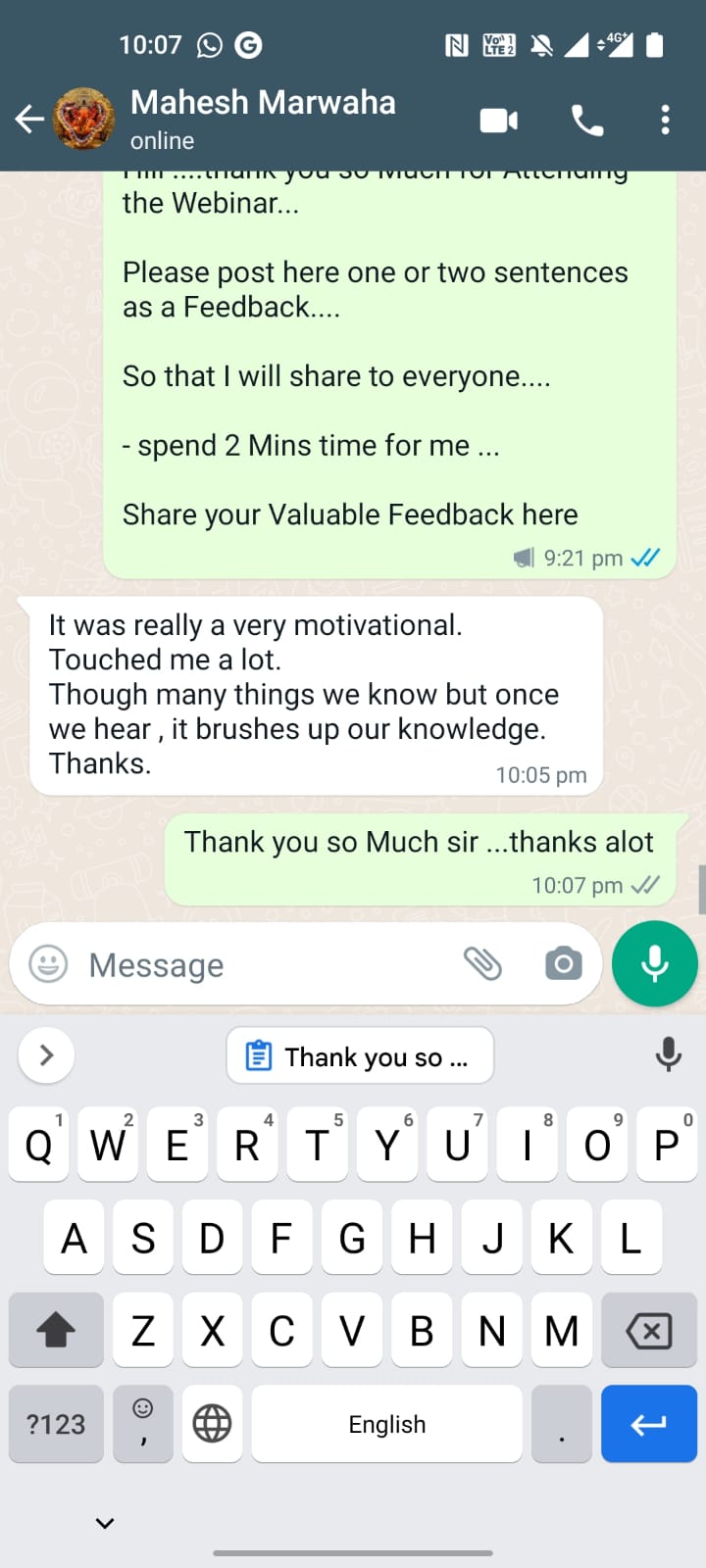Tap the keyboard shift key
The height and width of the screenshot is (1568, 706).
click(56, 1331)
